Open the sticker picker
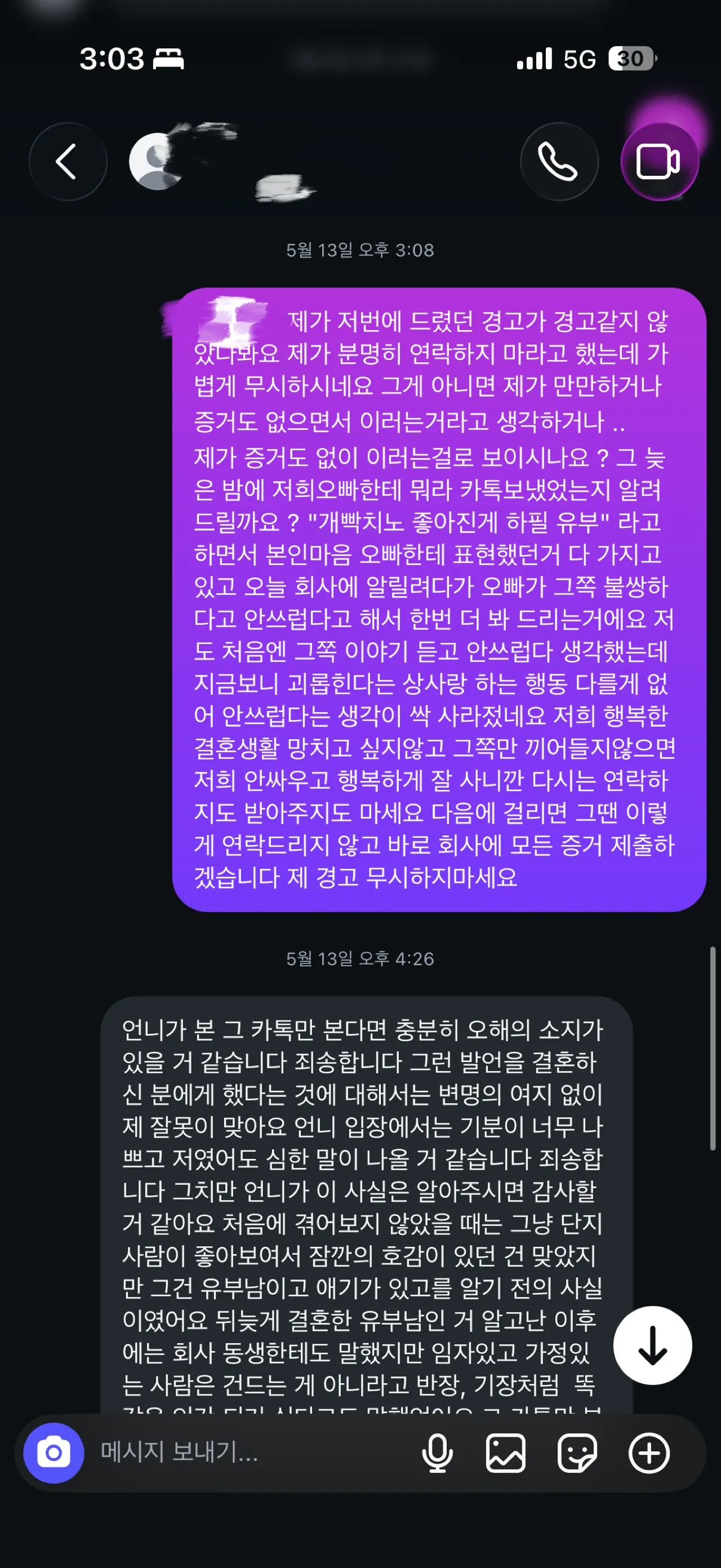This screenshot has width=721, height=1568. coord(577,1453)
